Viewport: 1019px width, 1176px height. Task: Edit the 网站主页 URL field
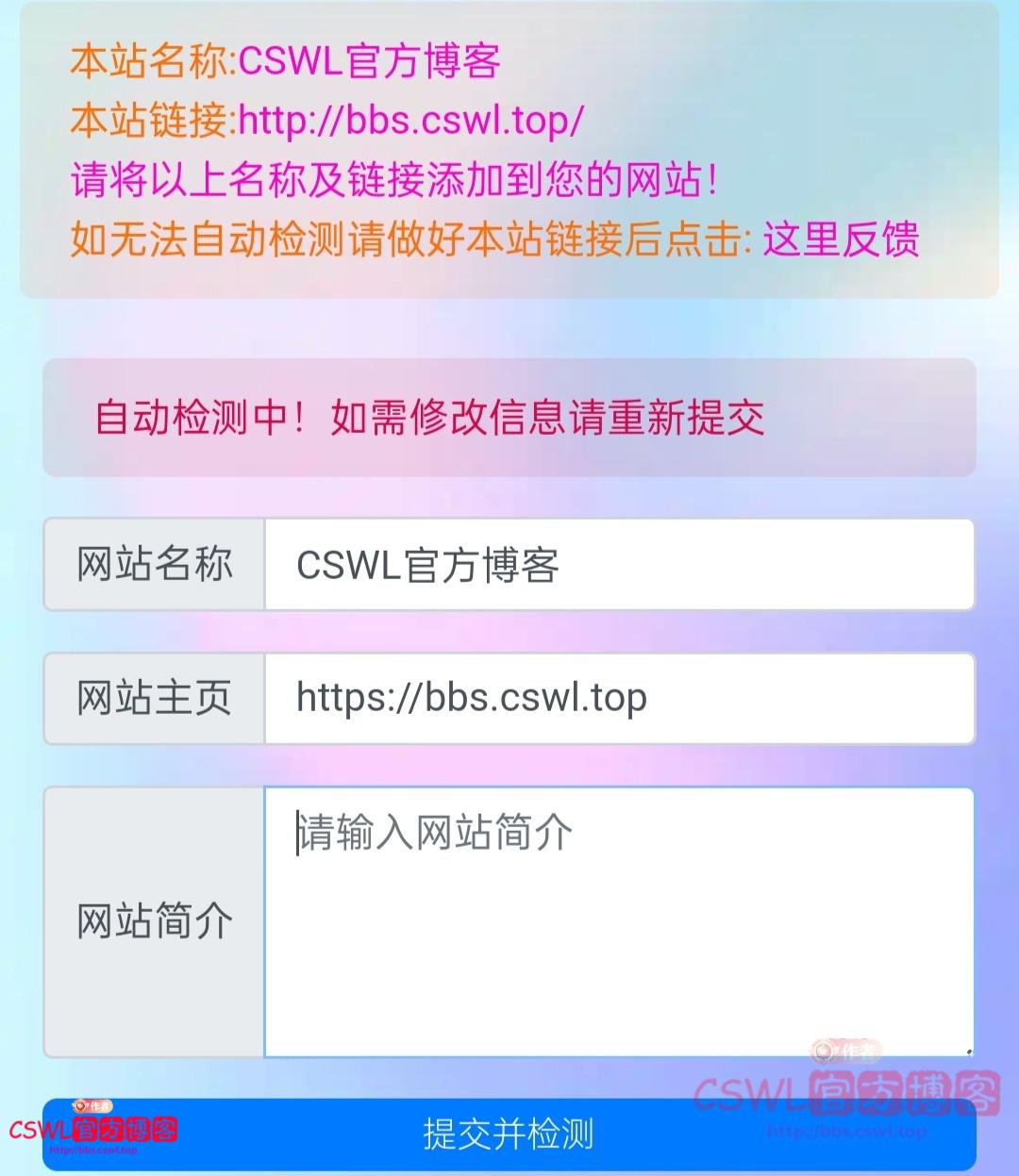[x=618, y=699]
